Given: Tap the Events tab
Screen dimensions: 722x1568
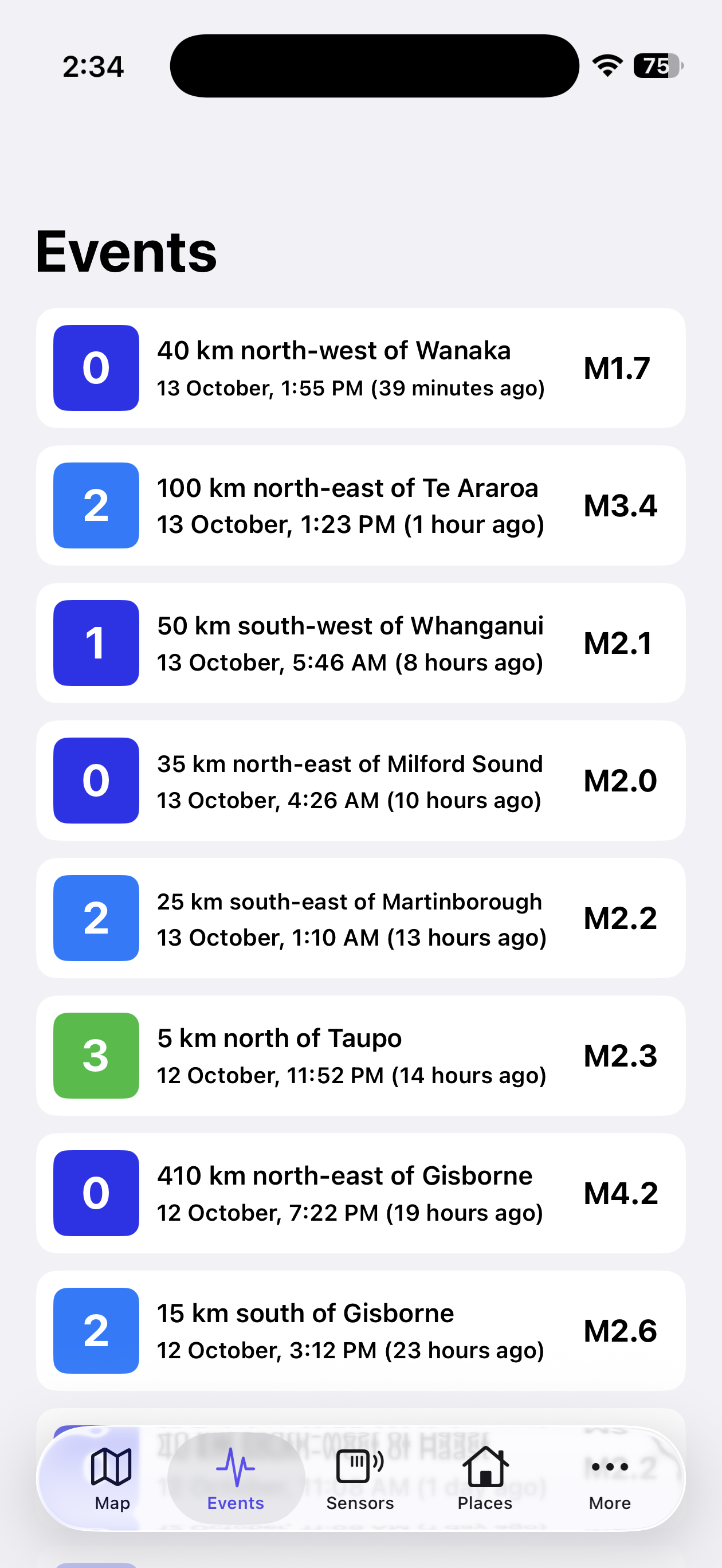Looking at the screenshot, I should [236, 1478].
